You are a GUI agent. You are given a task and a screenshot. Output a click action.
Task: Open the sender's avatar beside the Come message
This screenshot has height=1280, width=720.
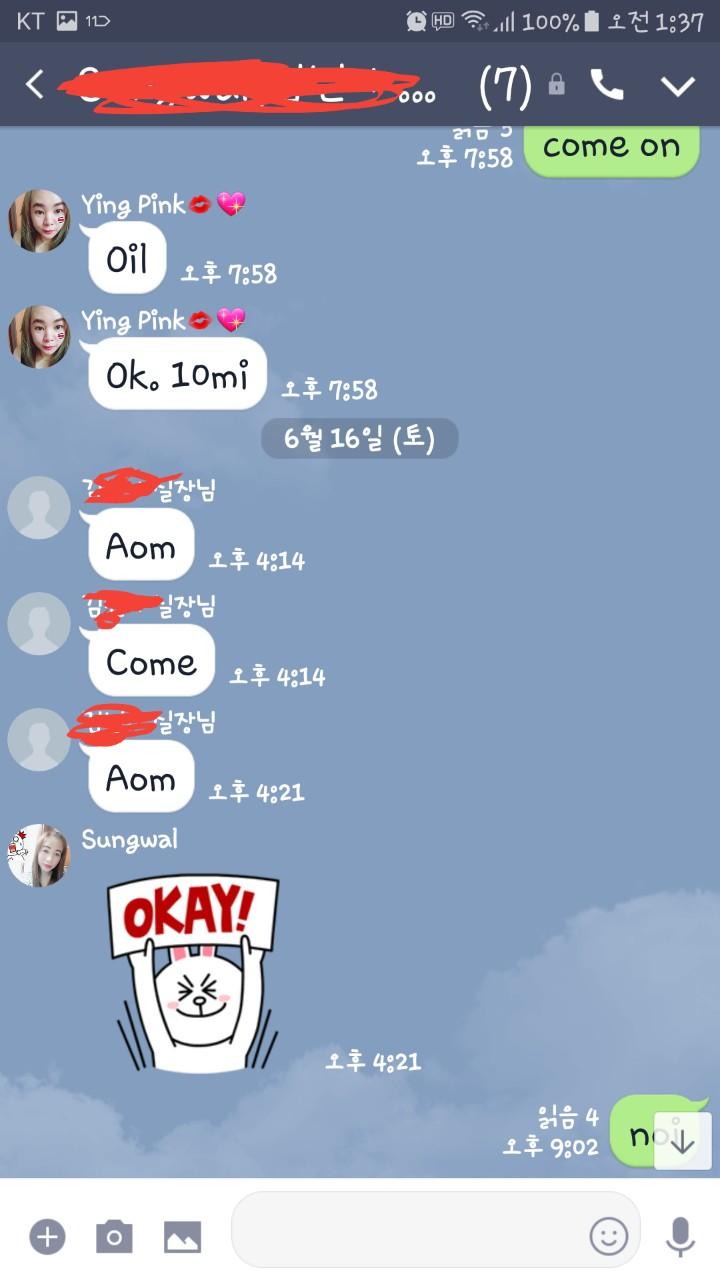pos(39,623)
